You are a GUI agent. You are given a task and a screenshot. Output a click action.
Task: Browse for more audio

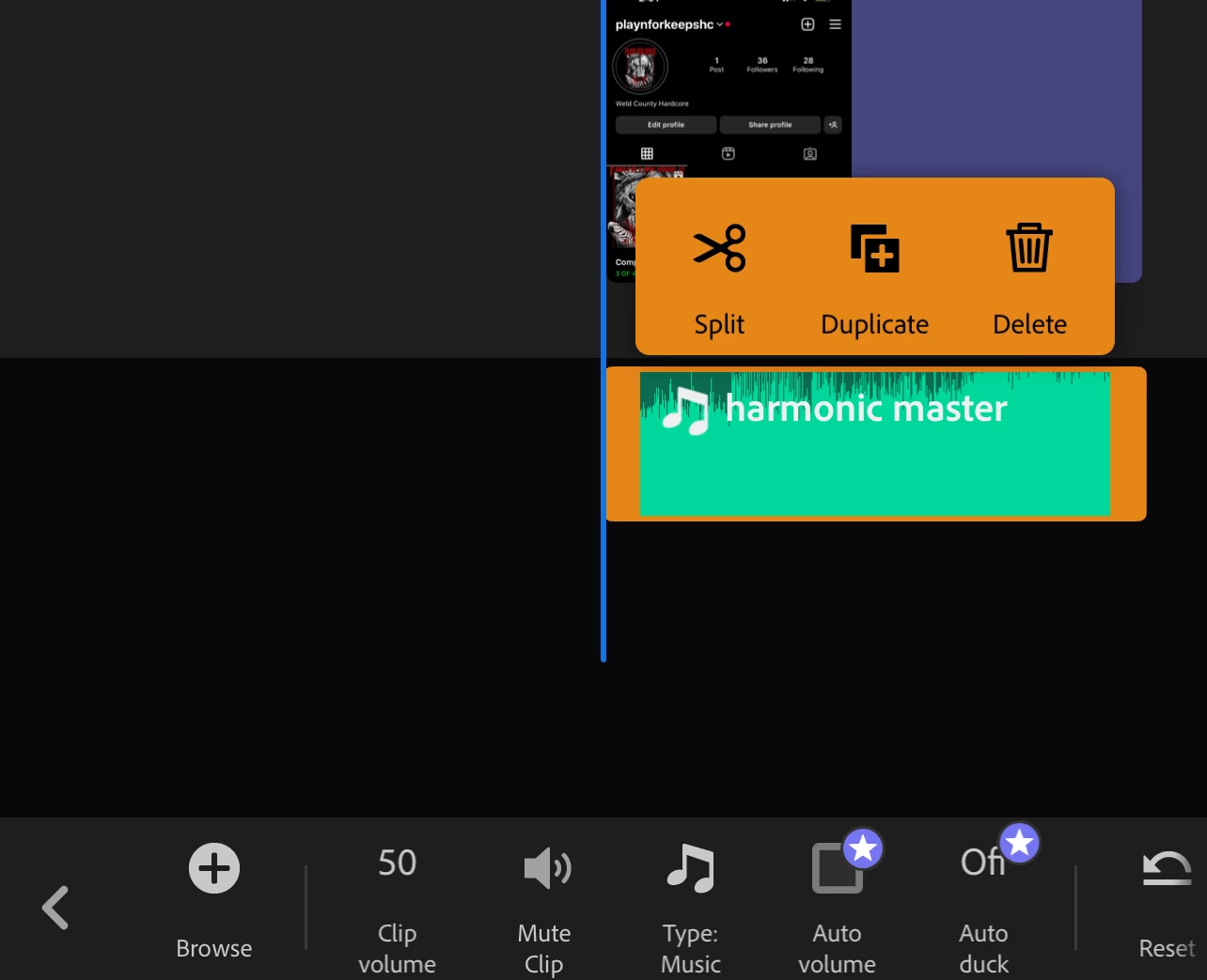[214, 898]
